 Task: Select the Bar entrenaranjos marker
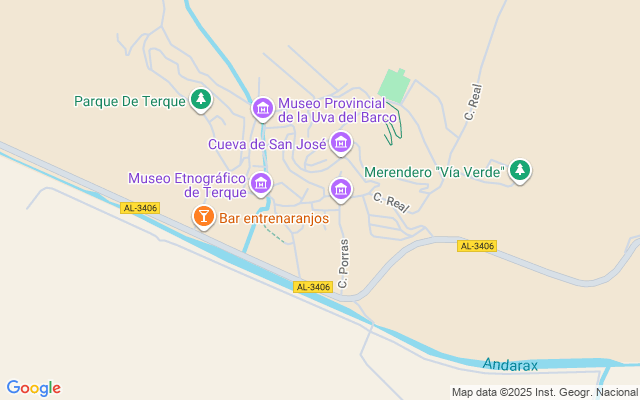pyautogui.click(x=204, y=217)
